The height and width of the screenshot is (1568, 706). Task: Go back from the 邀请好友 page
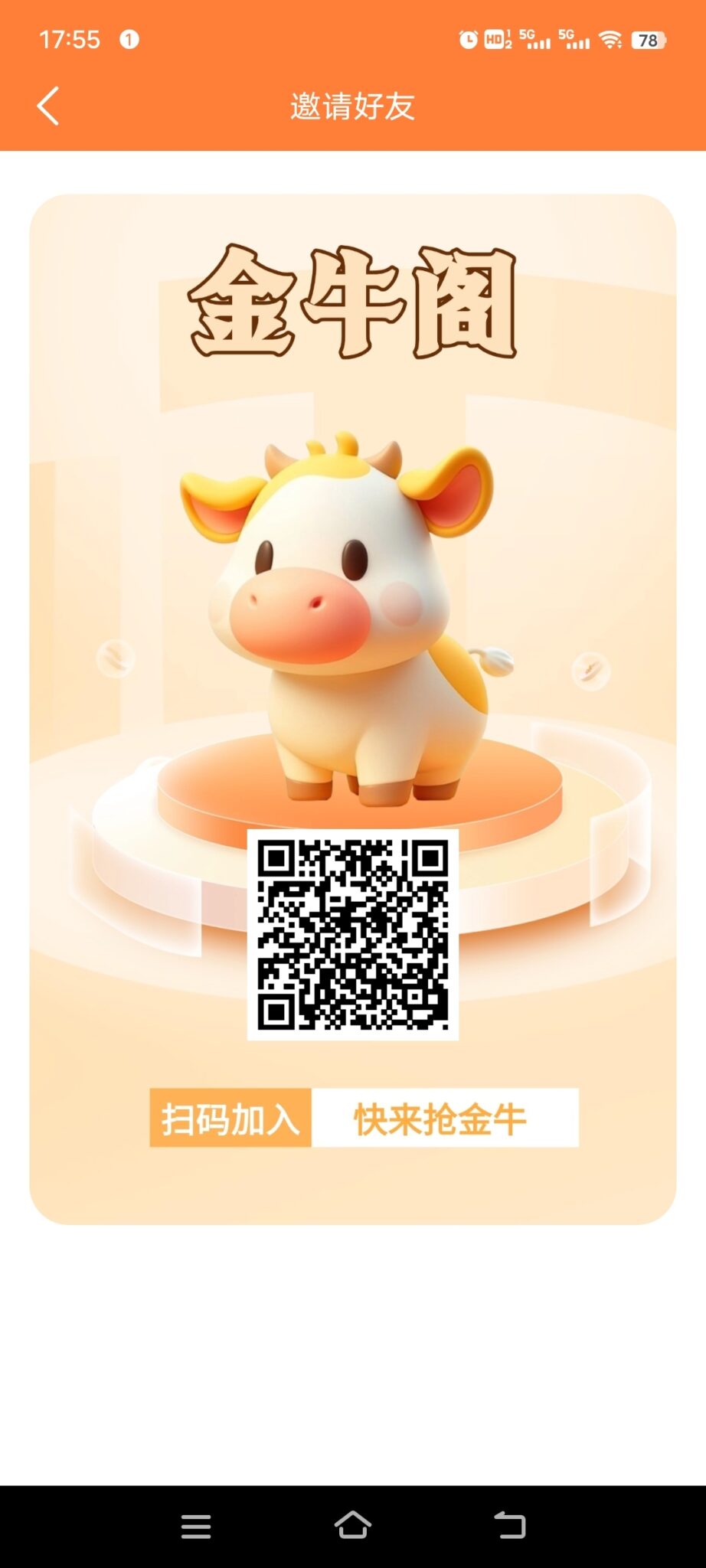pos(47,106)
